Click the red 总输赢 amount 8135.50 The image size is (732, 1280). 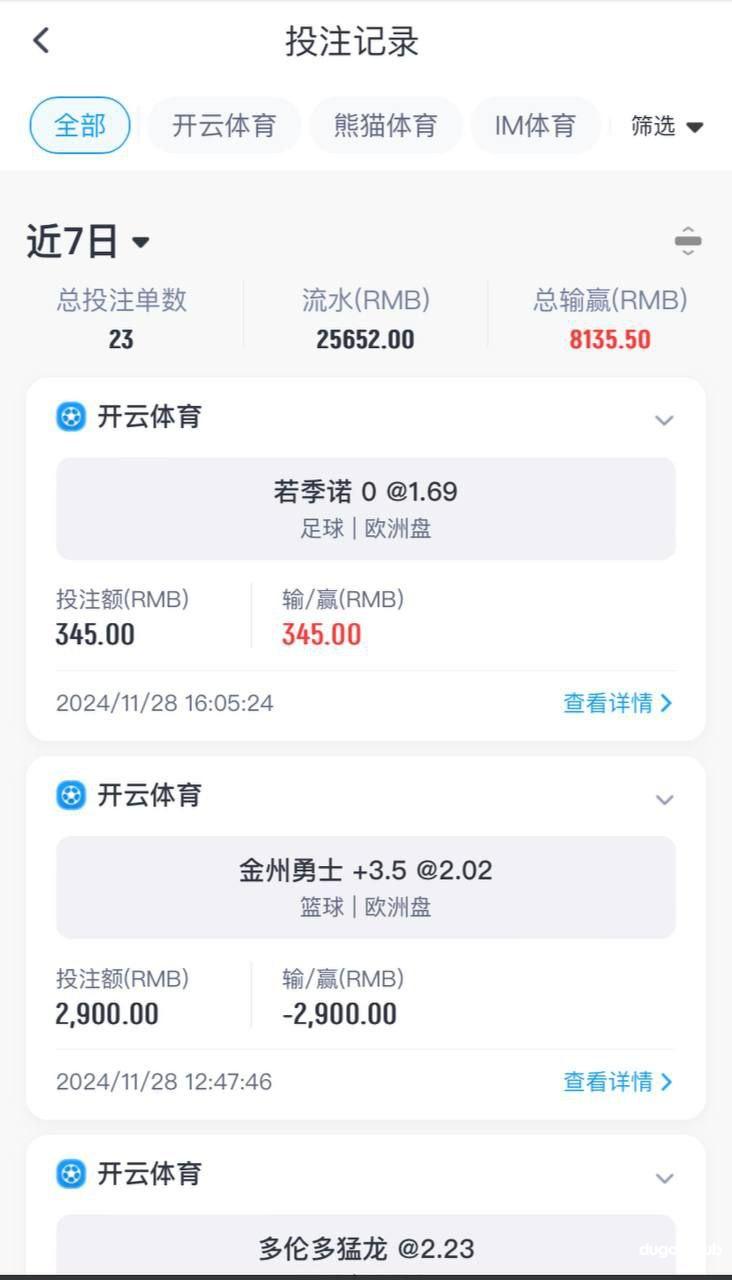click(611, 339)
